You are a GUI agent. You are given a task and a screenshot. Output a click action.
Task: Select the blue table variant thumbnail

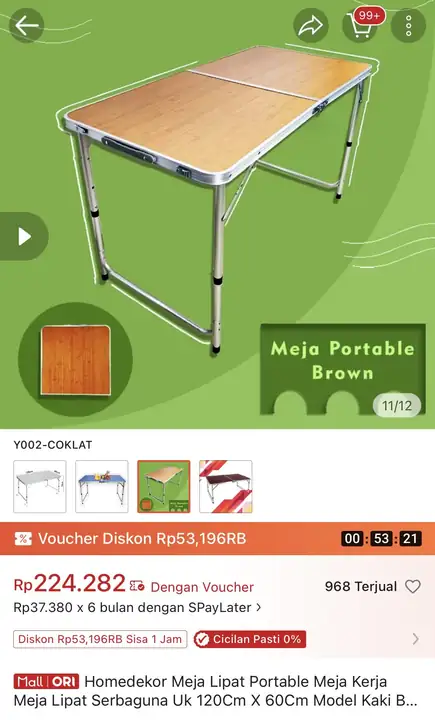[x=102, y=486]
